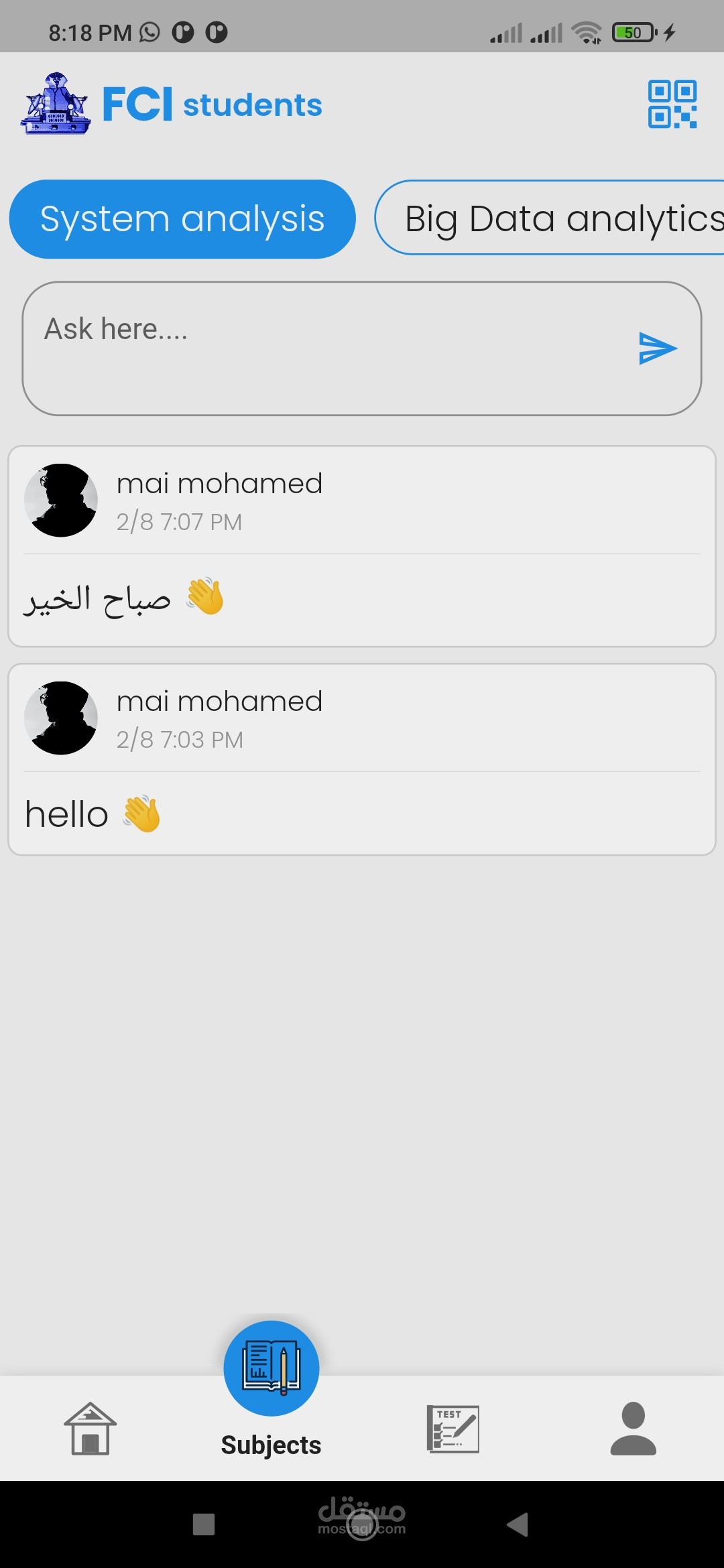Open mai mohamed's 7:07 PM post

(362, 546)
